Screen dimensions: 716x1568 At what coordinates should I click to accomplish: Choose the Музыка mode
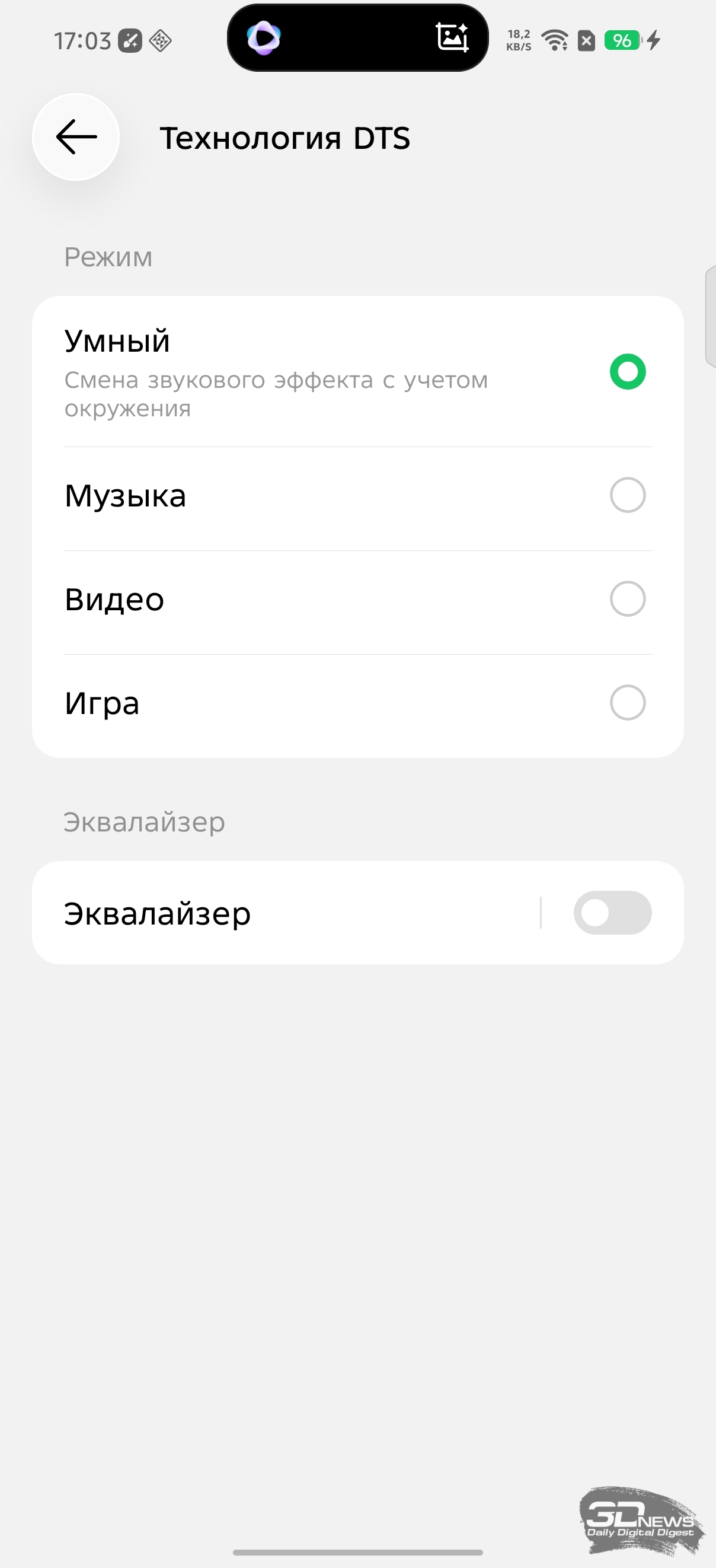pos(627,495)
